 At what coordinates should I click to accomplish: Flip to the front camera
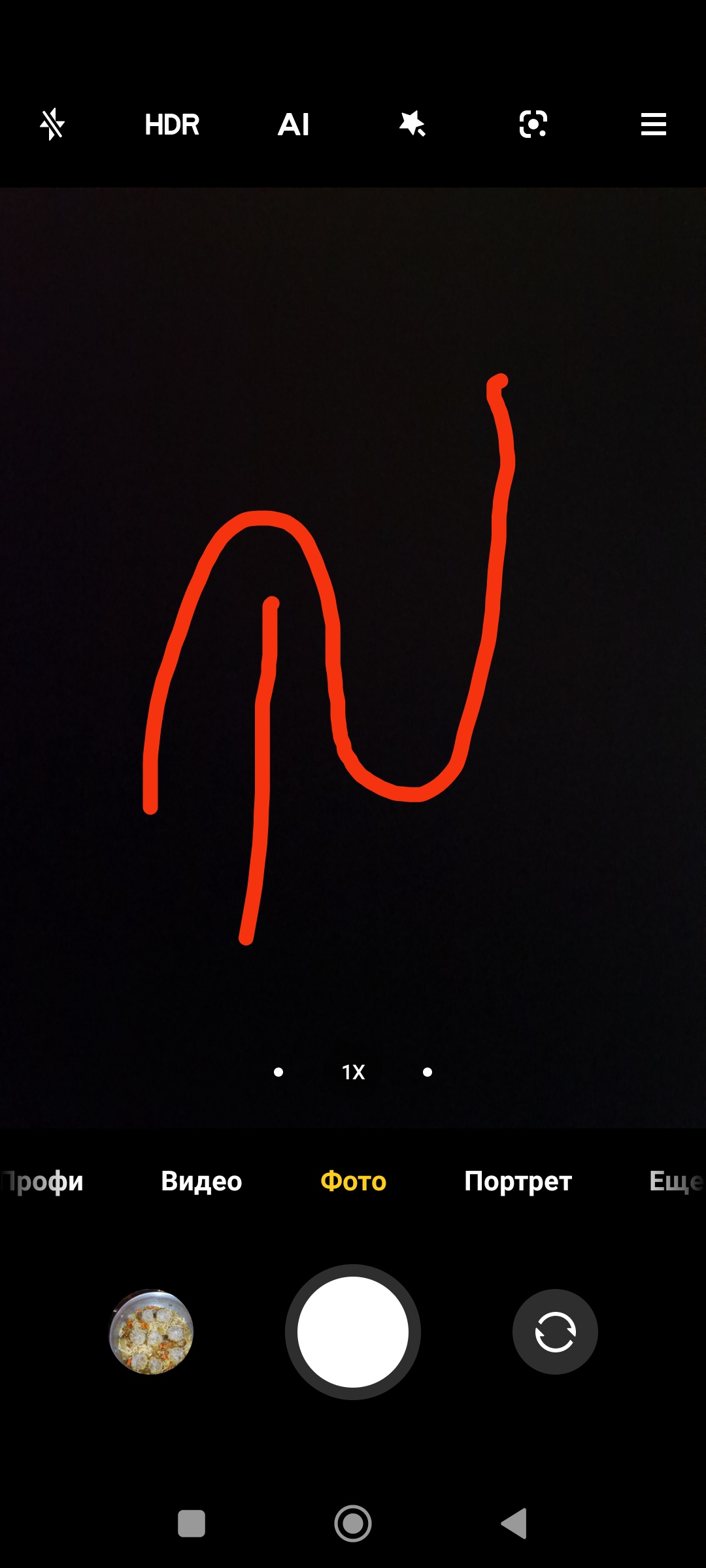click(555, 1331)
